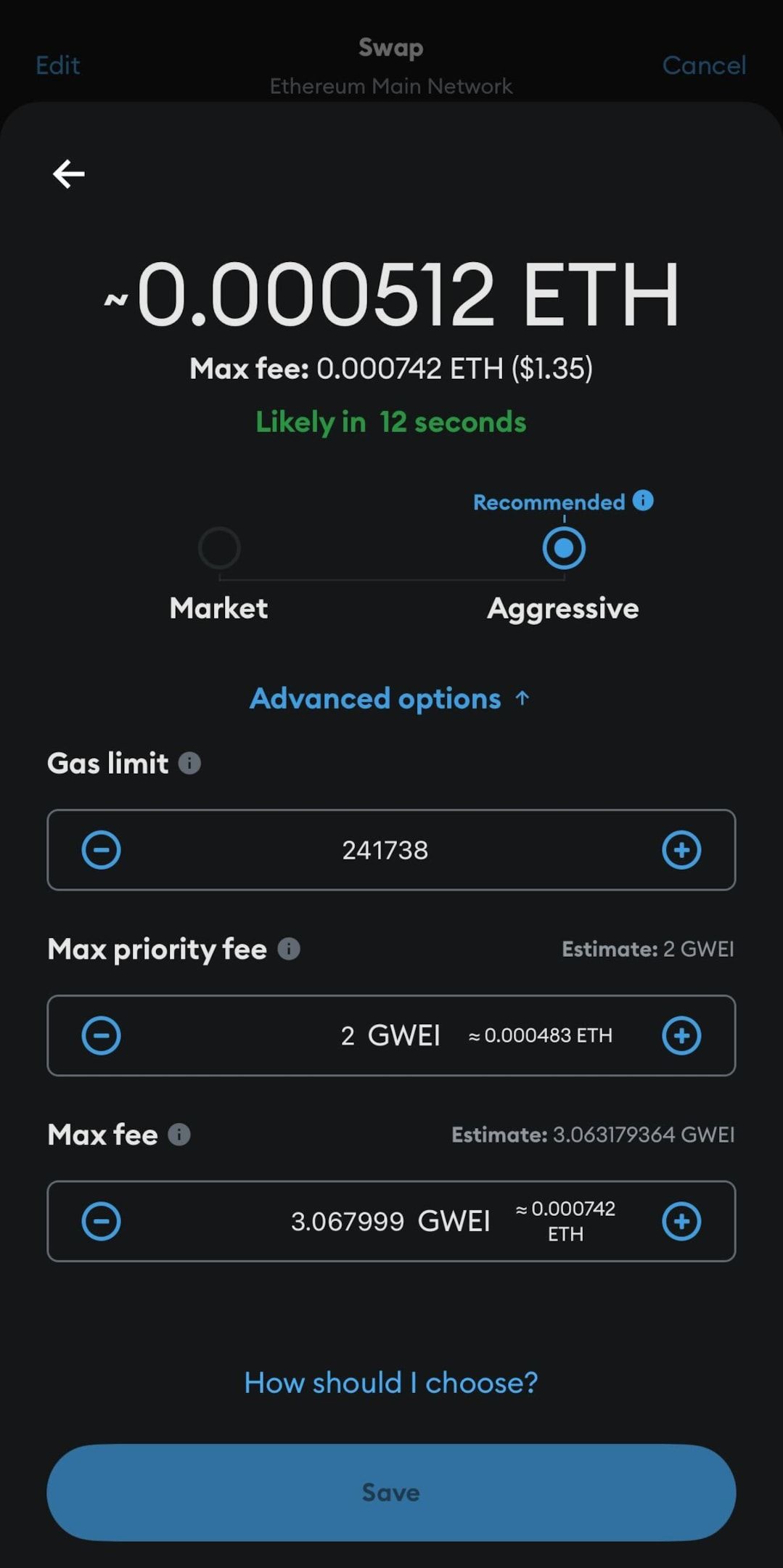Open the Recommended info tooltip

(x=641, y=500)
